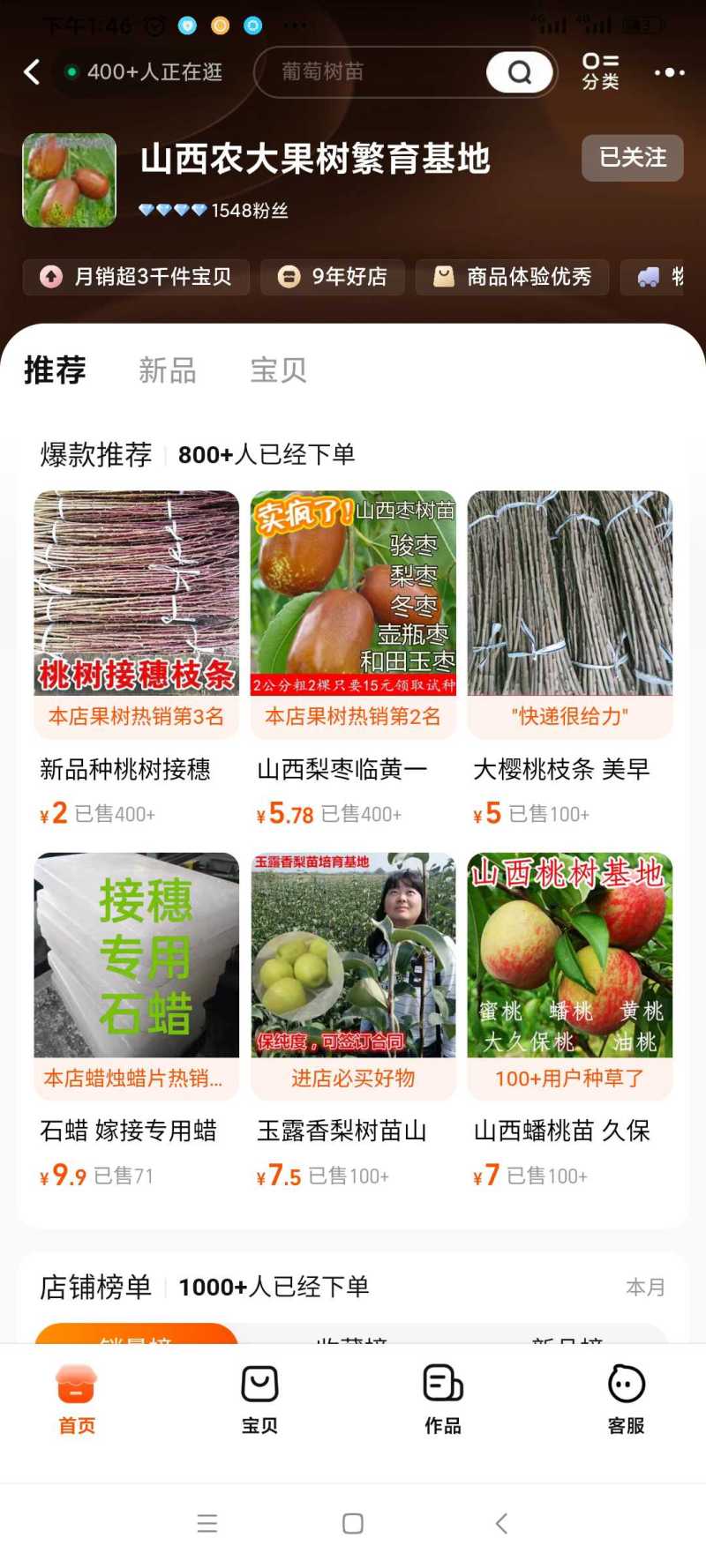Tap the 已关注 follow button
The width and height of the screenshot is (706, 1568).
(632, 158)
